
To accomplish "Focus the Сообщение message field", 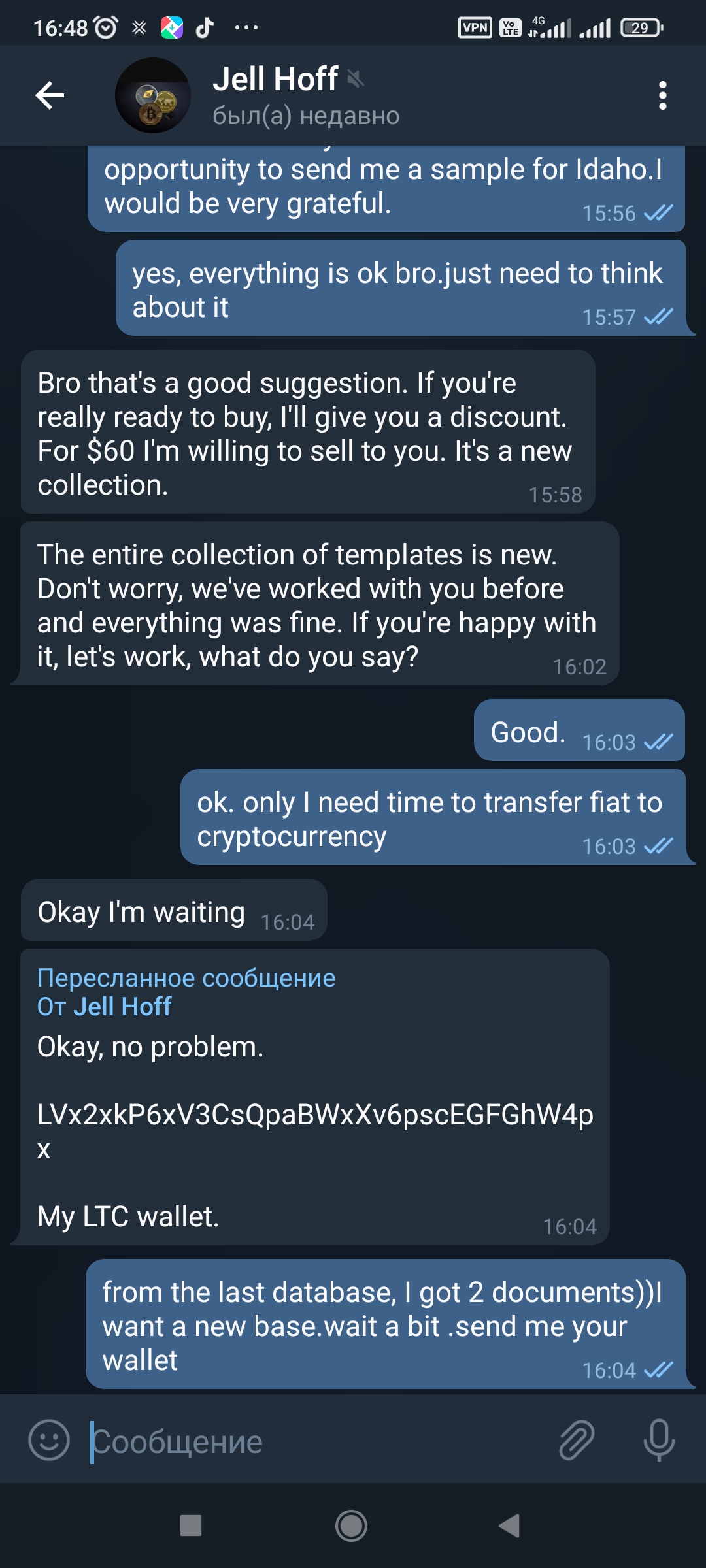I will click(314, 1441).
